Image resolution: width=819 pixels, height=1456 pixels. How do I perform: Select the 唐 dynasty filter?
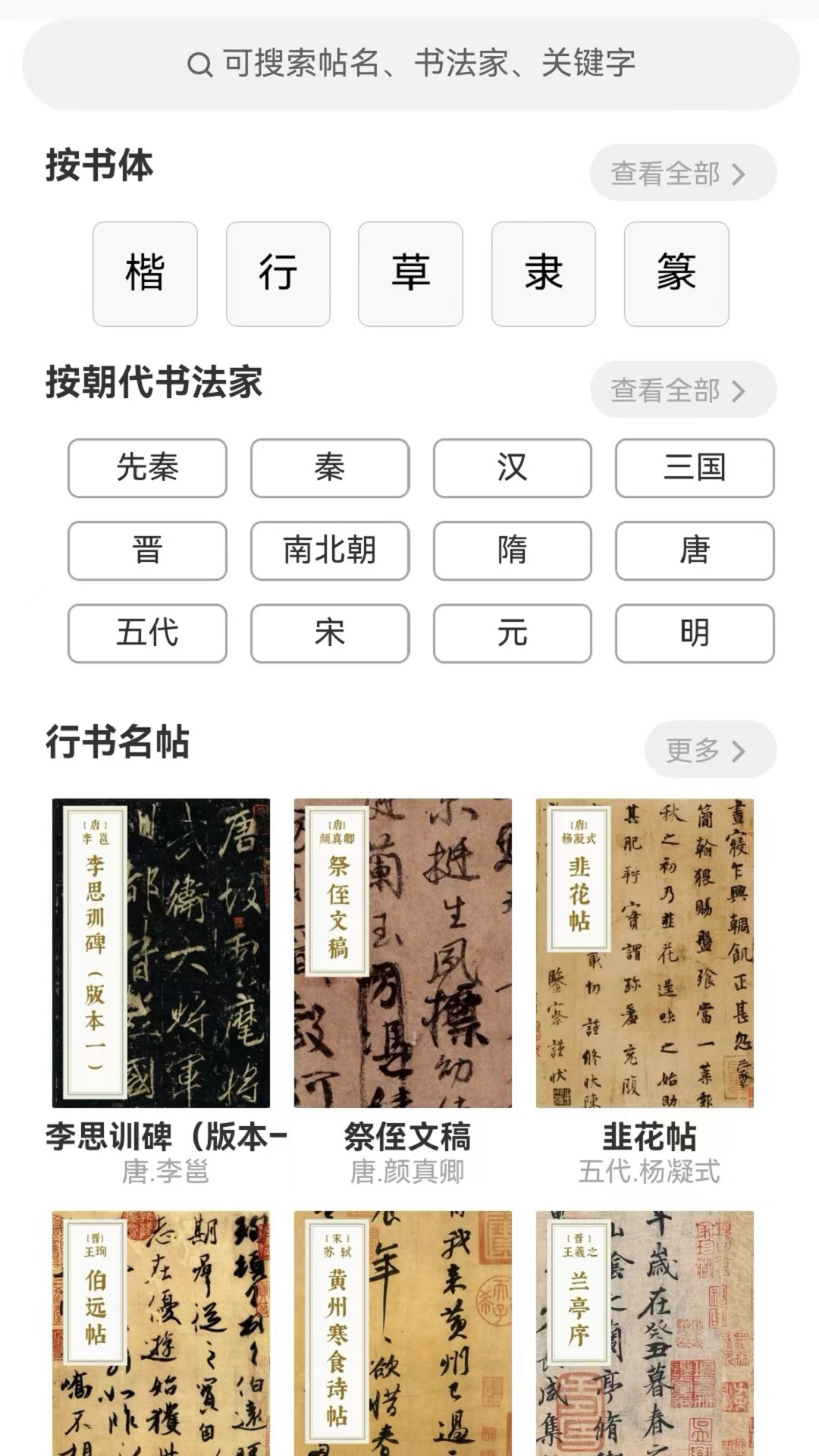693,552
